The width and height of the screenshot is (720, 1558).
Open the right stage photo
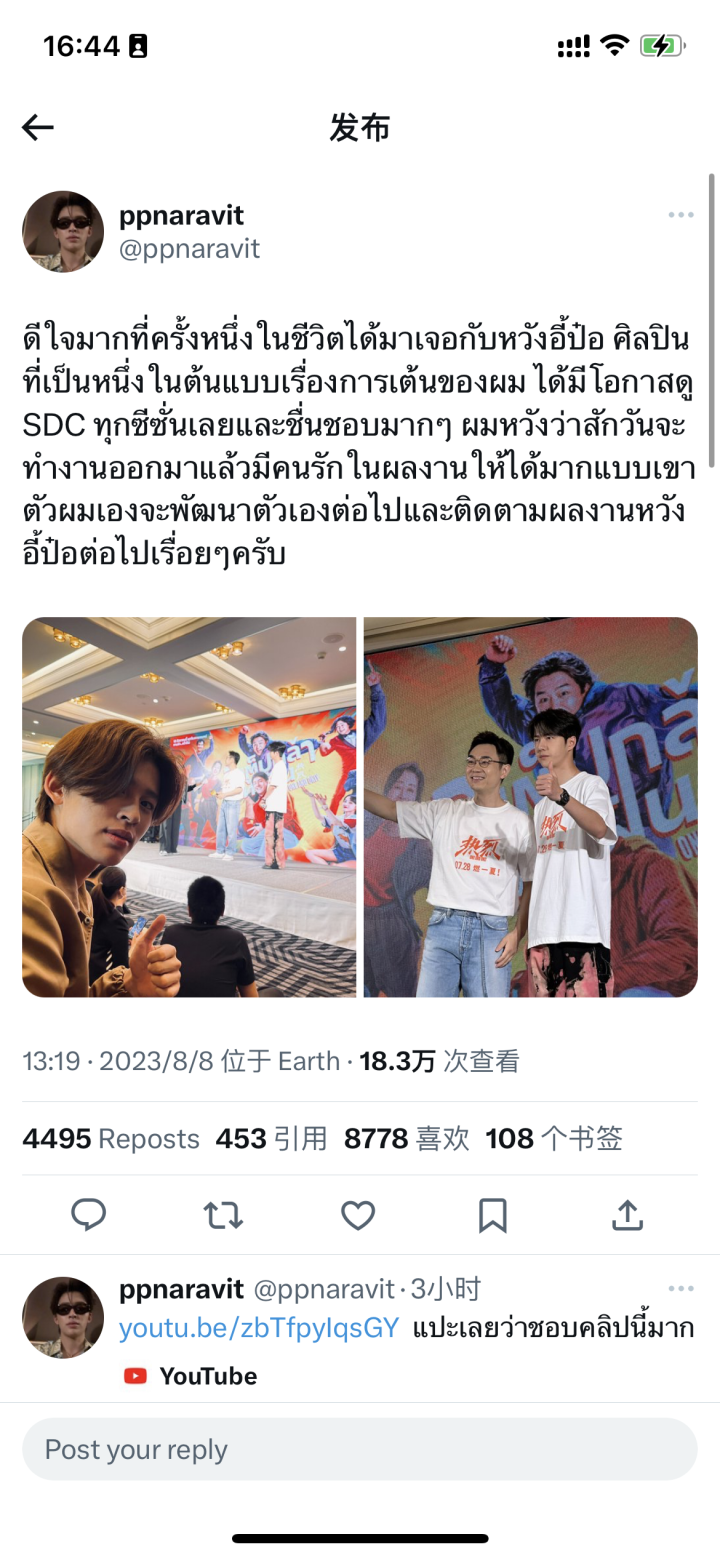(x=530, y=807)
